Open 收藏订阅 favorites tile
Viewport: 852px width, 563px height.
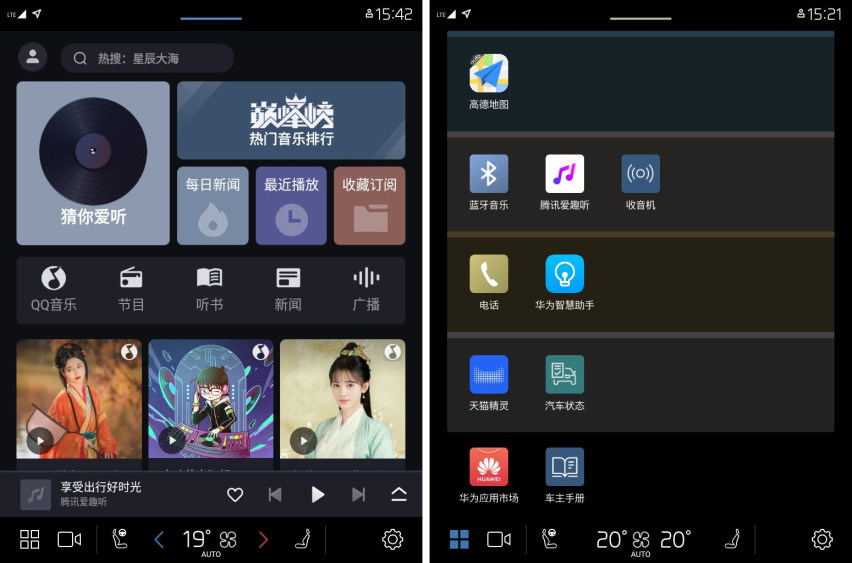(x=369, y=206)
